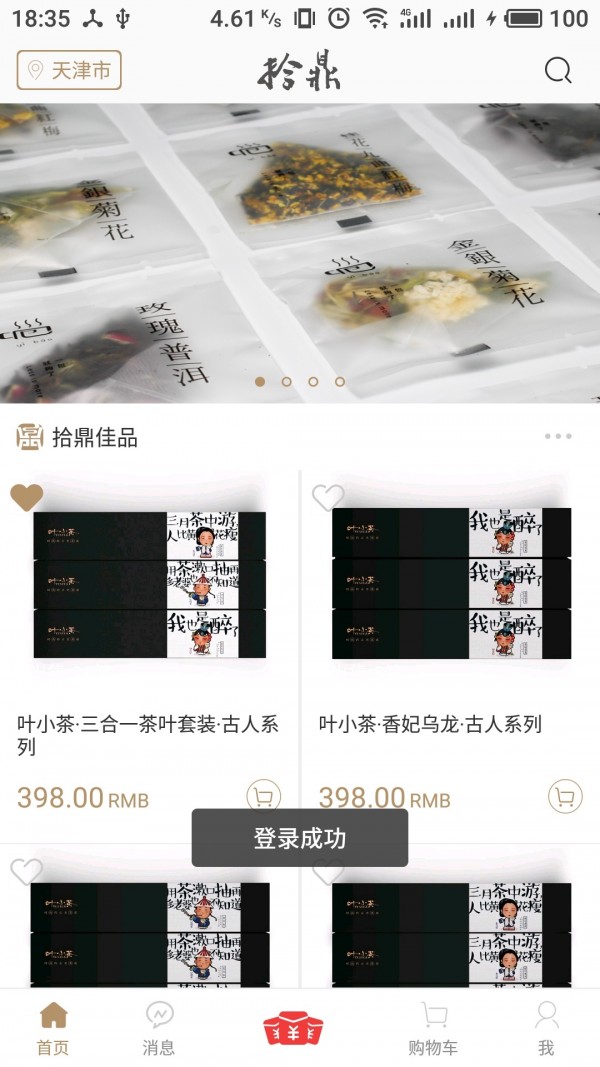600x1067 pixels.
Task: Favorite the 叶小茶·香妃乌龙 product
Action: pos(328,497)
